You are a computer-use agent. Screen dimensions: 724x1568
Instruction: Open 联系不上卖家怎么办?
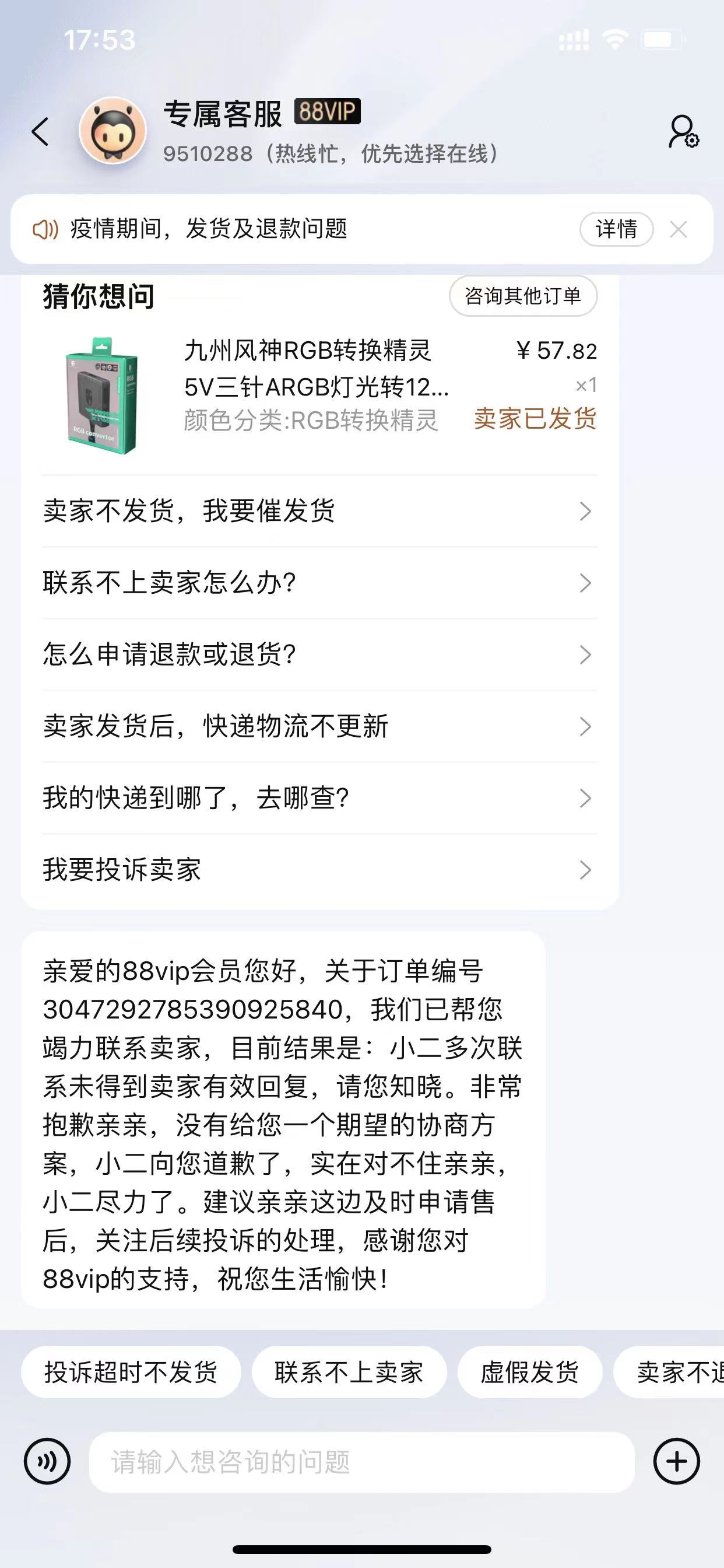click(x=319, y=583)
